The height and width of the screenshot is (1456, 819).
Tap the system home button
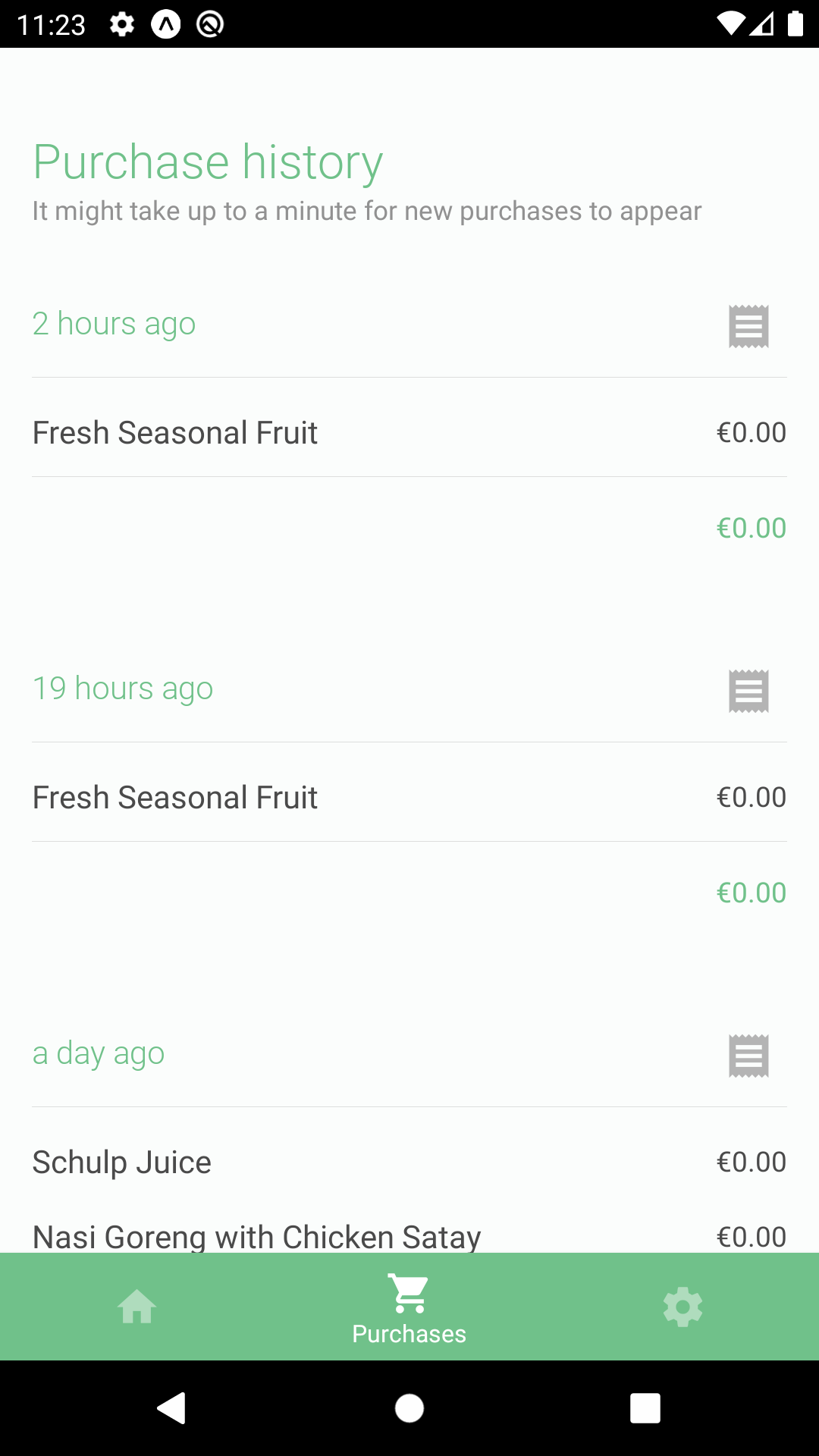click(409, 1408)
